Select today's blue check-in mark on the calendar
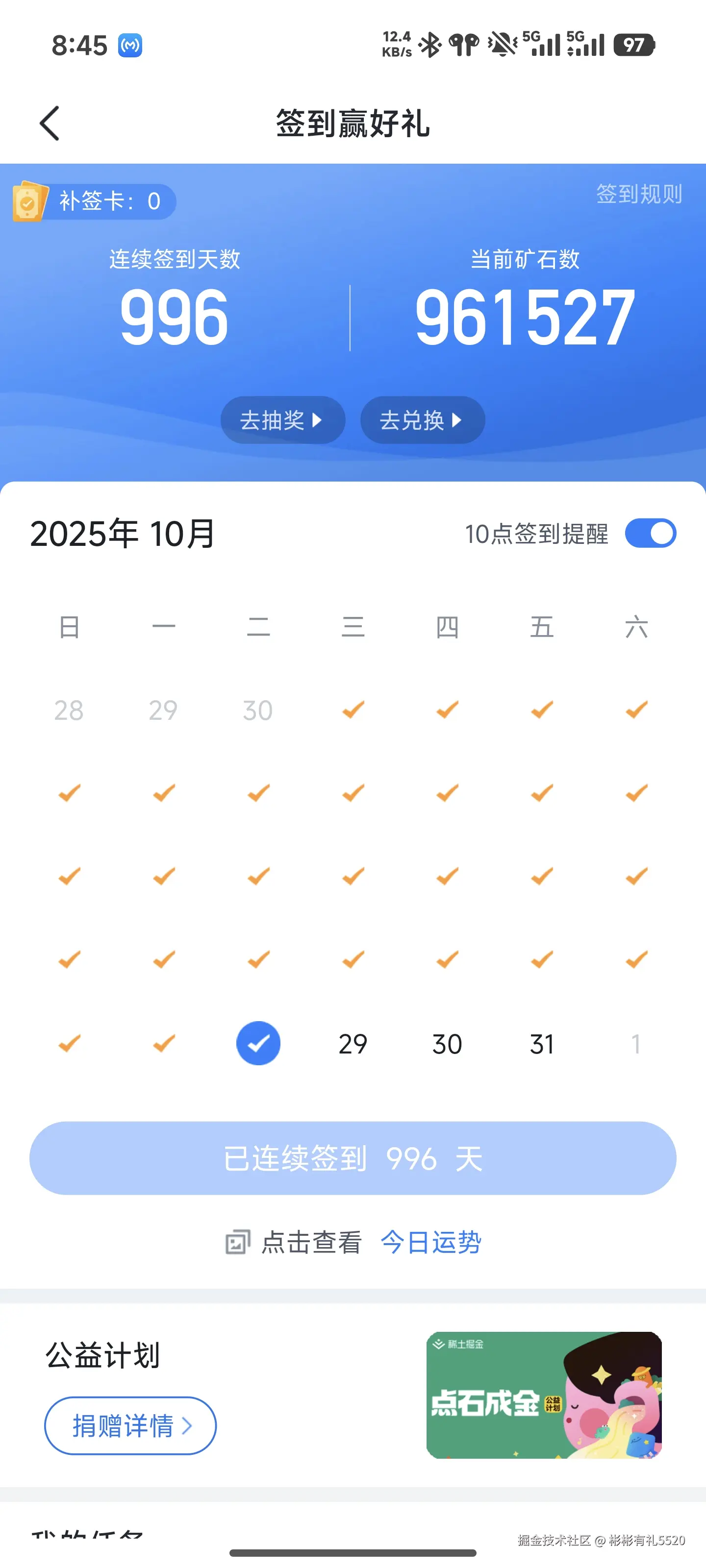706x1568 pixels. click(x=258, y=1042)
